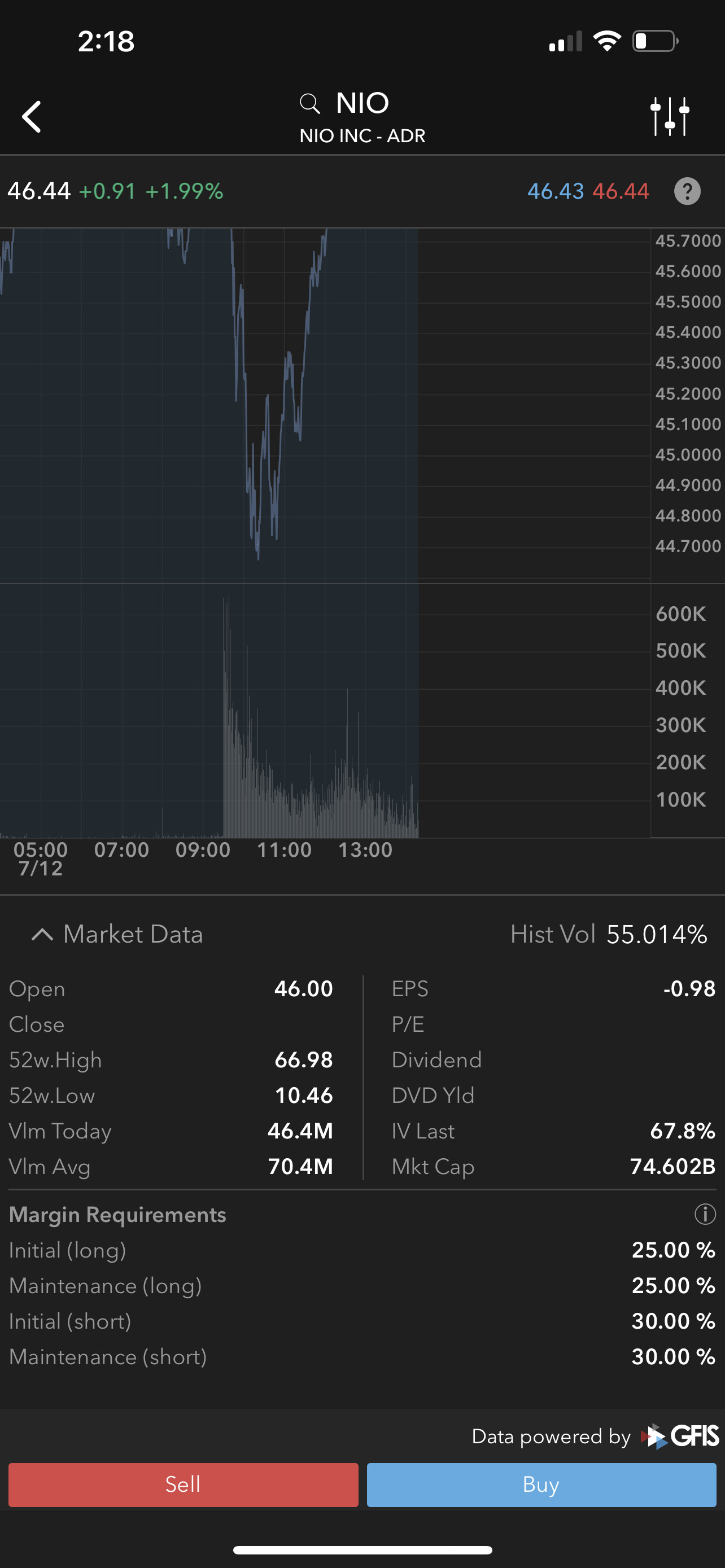Viewport: 725px width, 1568px height.
Task: Collapse the Market Data section
Action: coord(42,934)
